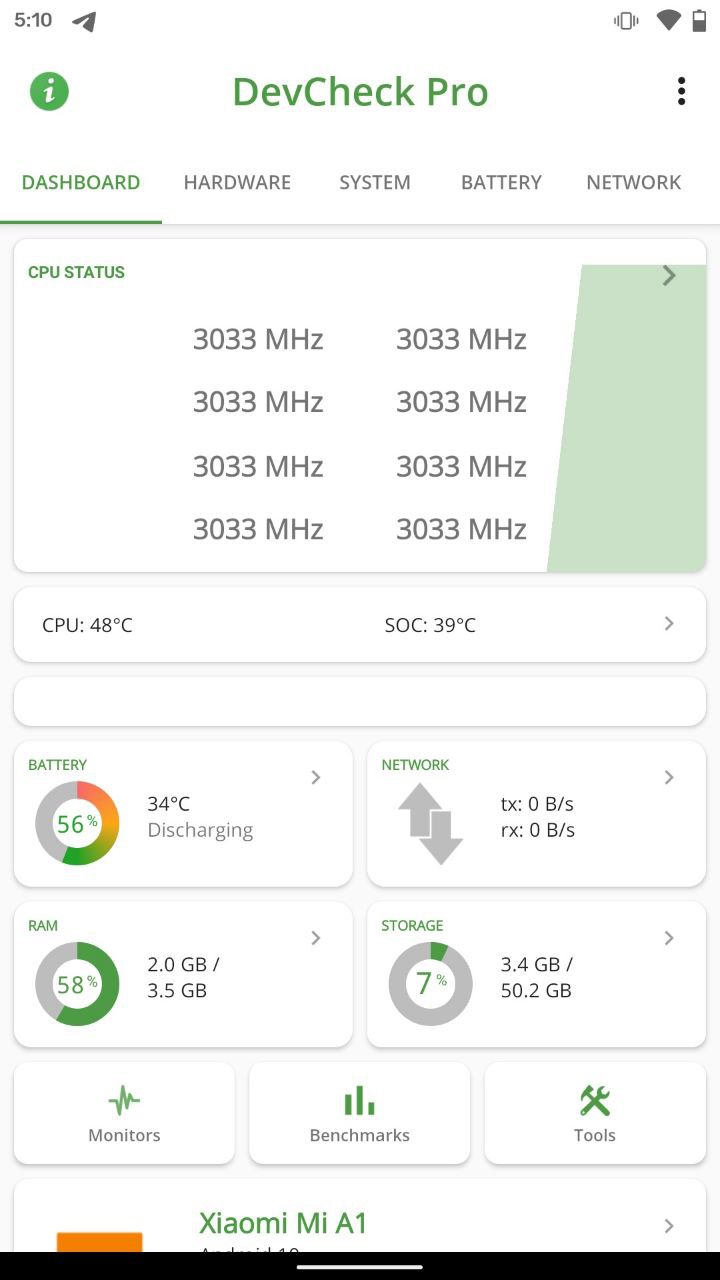This screenshot has width=720, height=1280.
Task: Open the CPU Status card
Action: point(360,406)
